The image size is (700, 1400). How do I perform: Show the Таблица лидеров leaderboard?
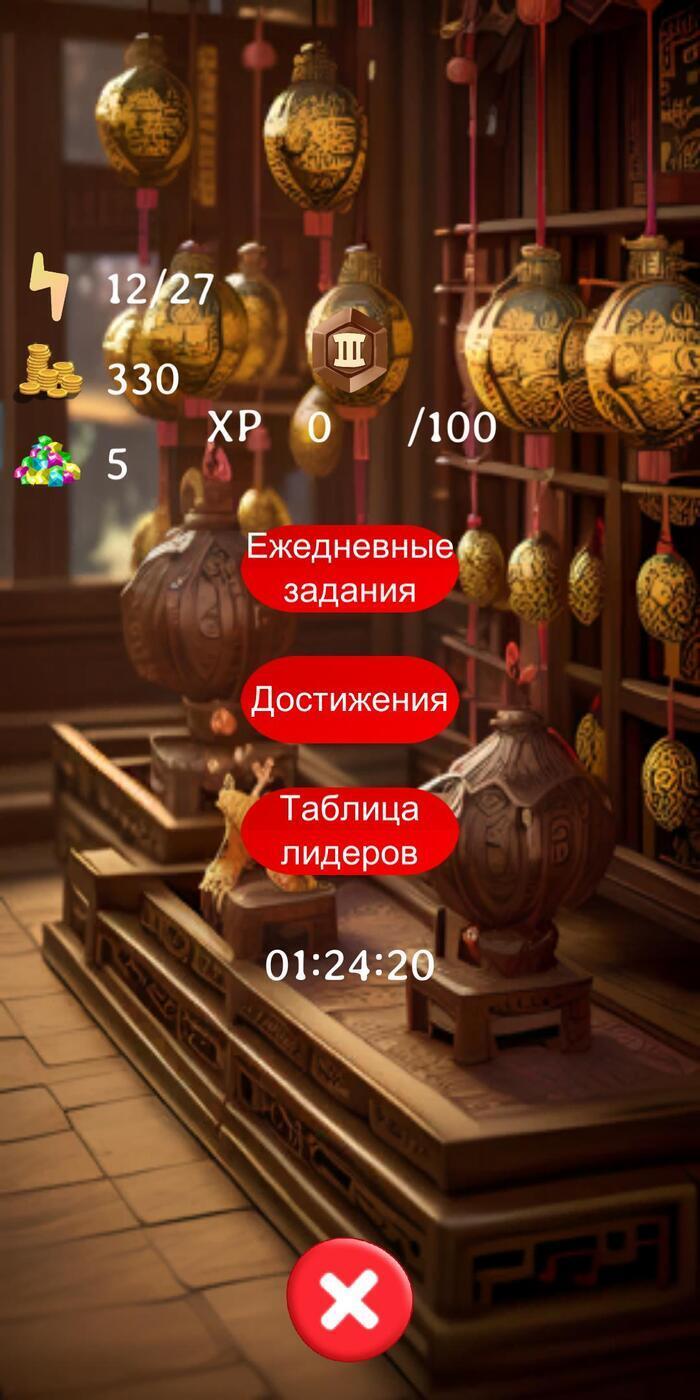(x=349, y=830)
